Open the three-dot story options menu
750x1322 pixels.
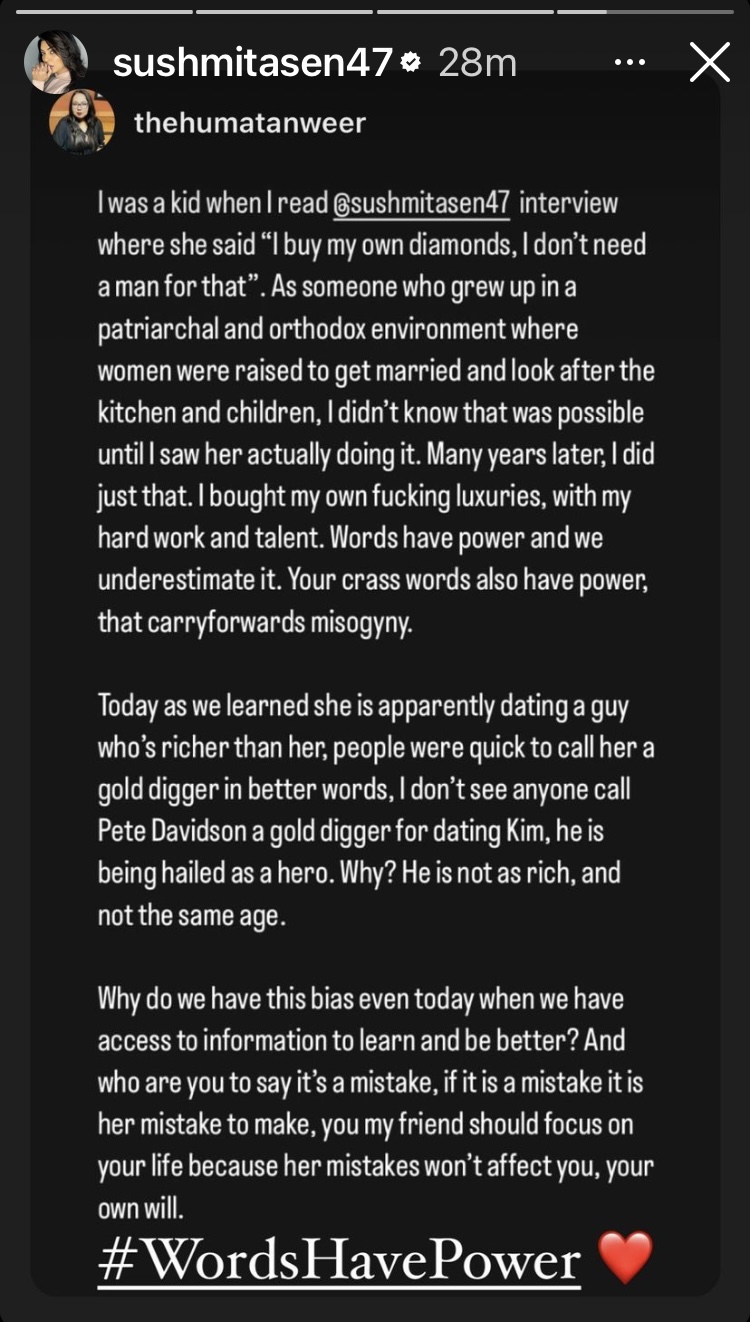coord(630,63)
